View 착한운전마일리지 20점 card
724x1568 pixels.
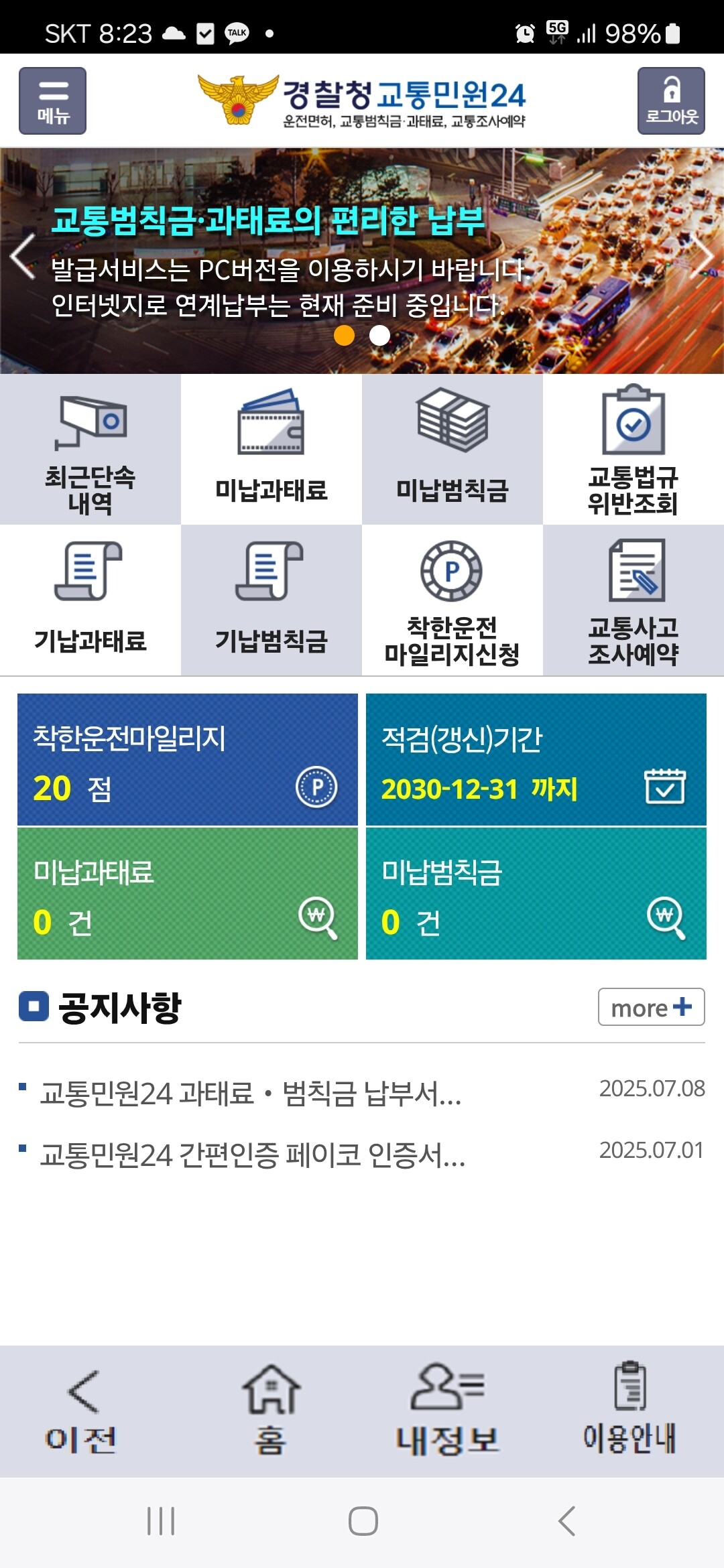tap(188, 759)
